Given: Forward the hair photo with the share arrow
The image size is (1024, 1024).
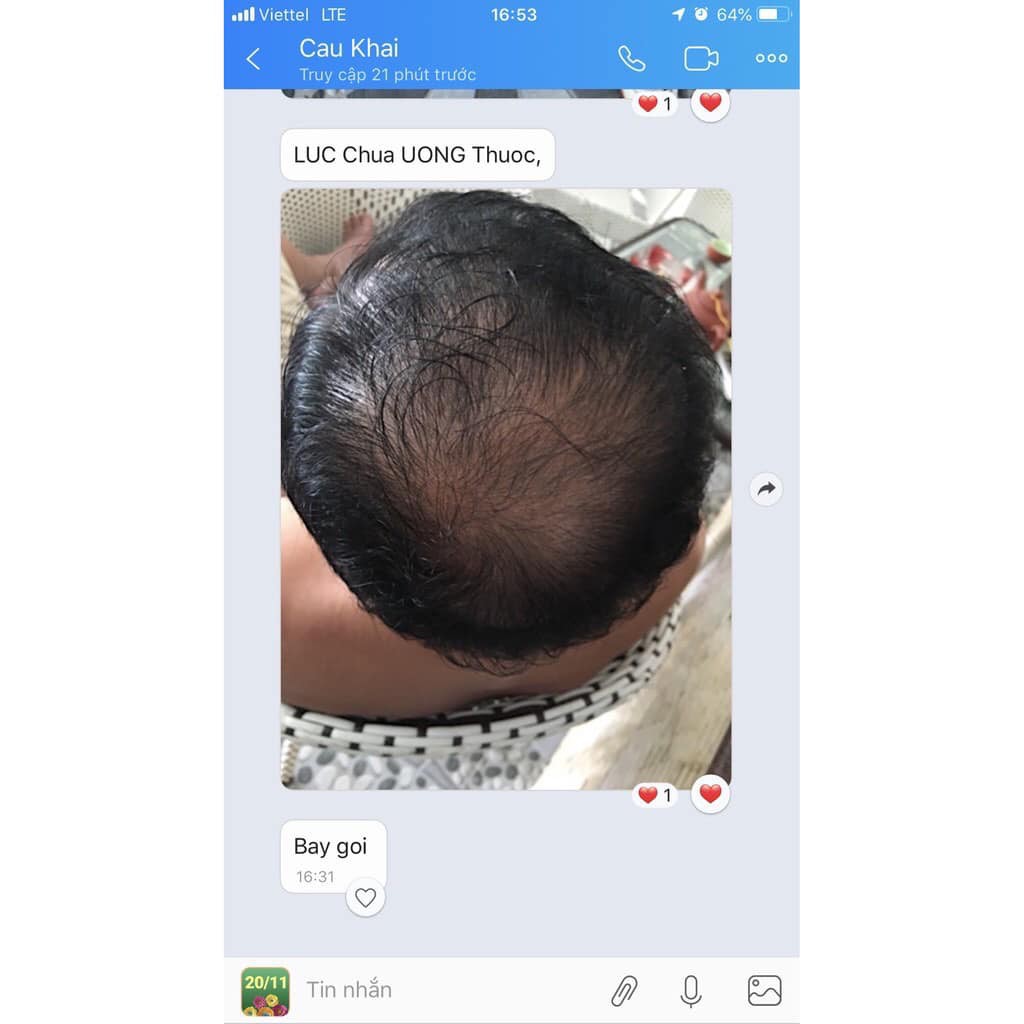Looking at the screenshot, I should pyautogui.click(x=766, y=489).
